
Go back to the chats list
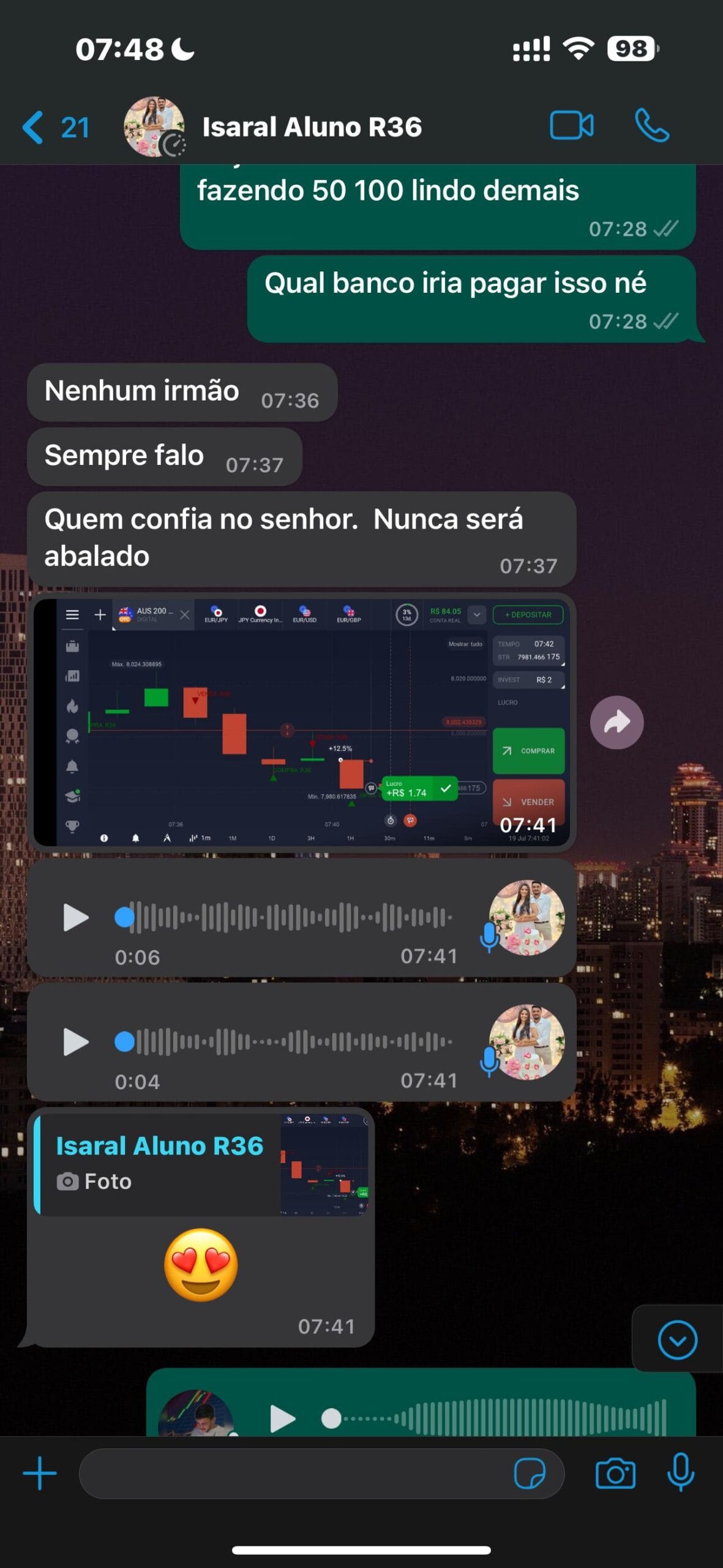(x=54, y=127)
